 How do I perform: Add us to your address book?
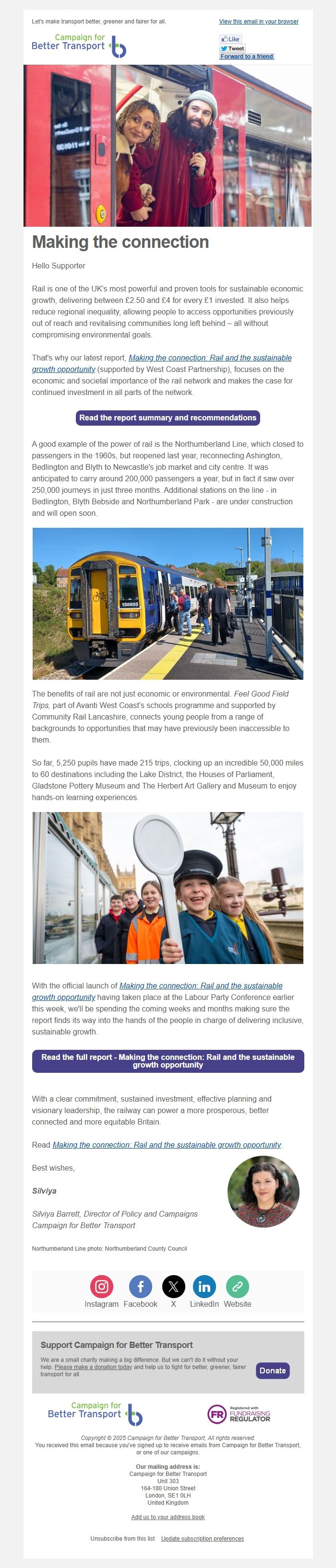(x=168, y=1517)
